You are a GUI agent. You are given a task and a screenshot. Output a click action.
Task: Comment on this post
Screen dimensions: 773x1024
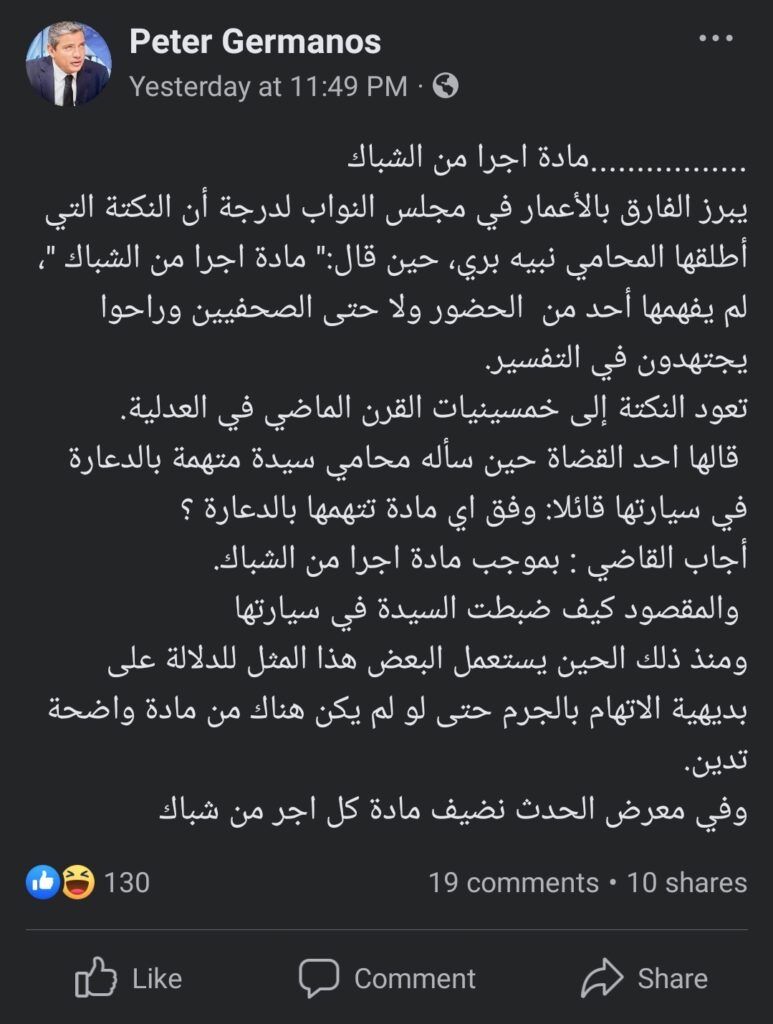coord(387,977)
